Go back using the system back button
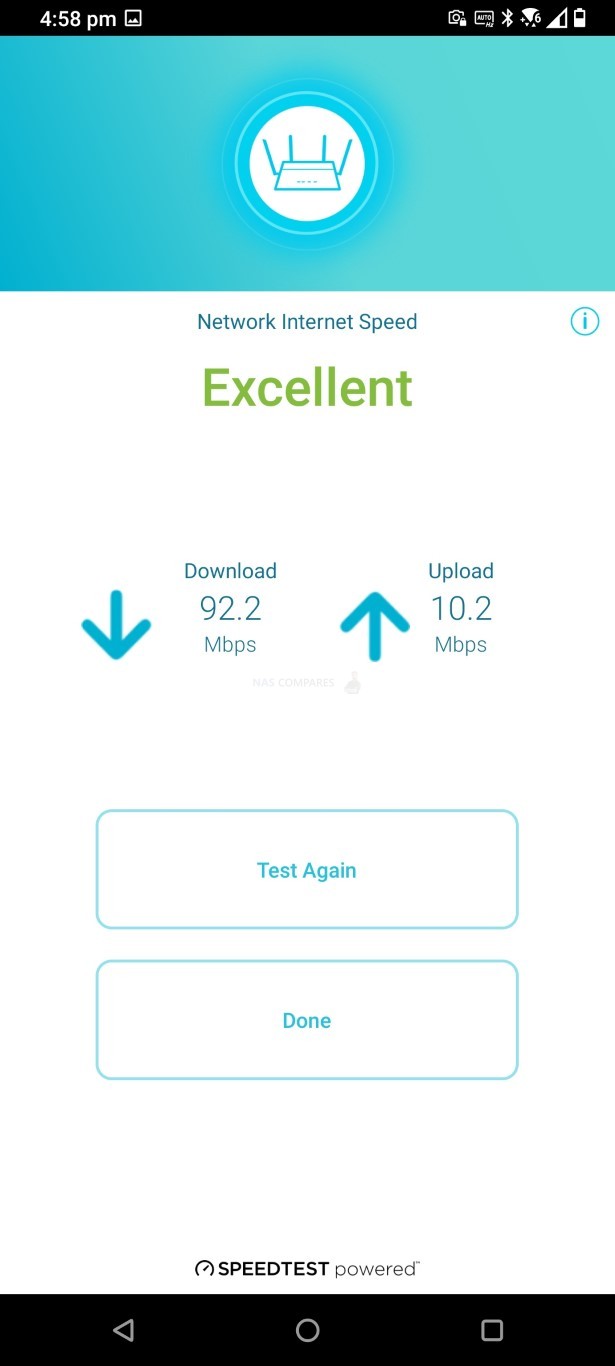 point(123,1330)
